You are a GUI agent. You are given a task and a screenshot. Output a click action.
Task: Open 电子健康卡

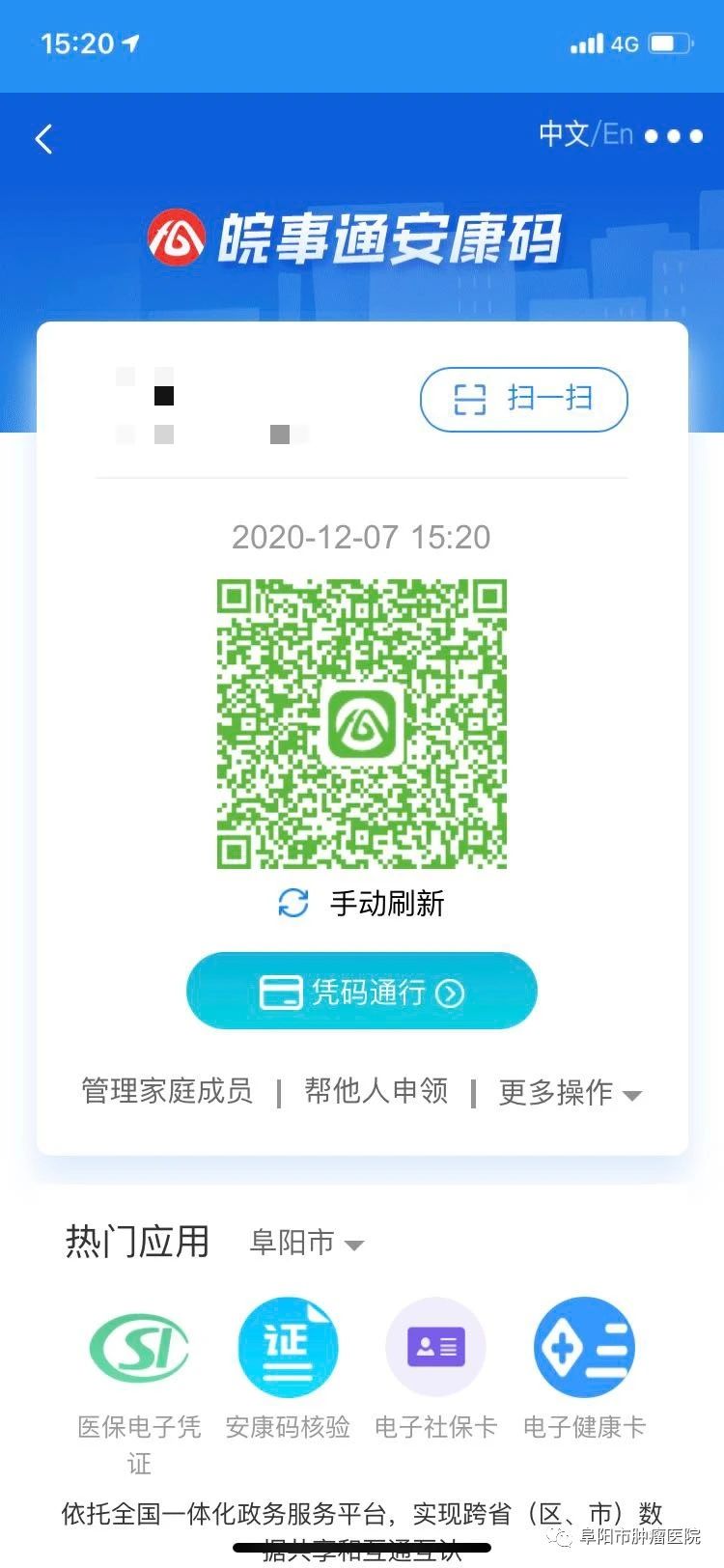tap(584, 1347)
